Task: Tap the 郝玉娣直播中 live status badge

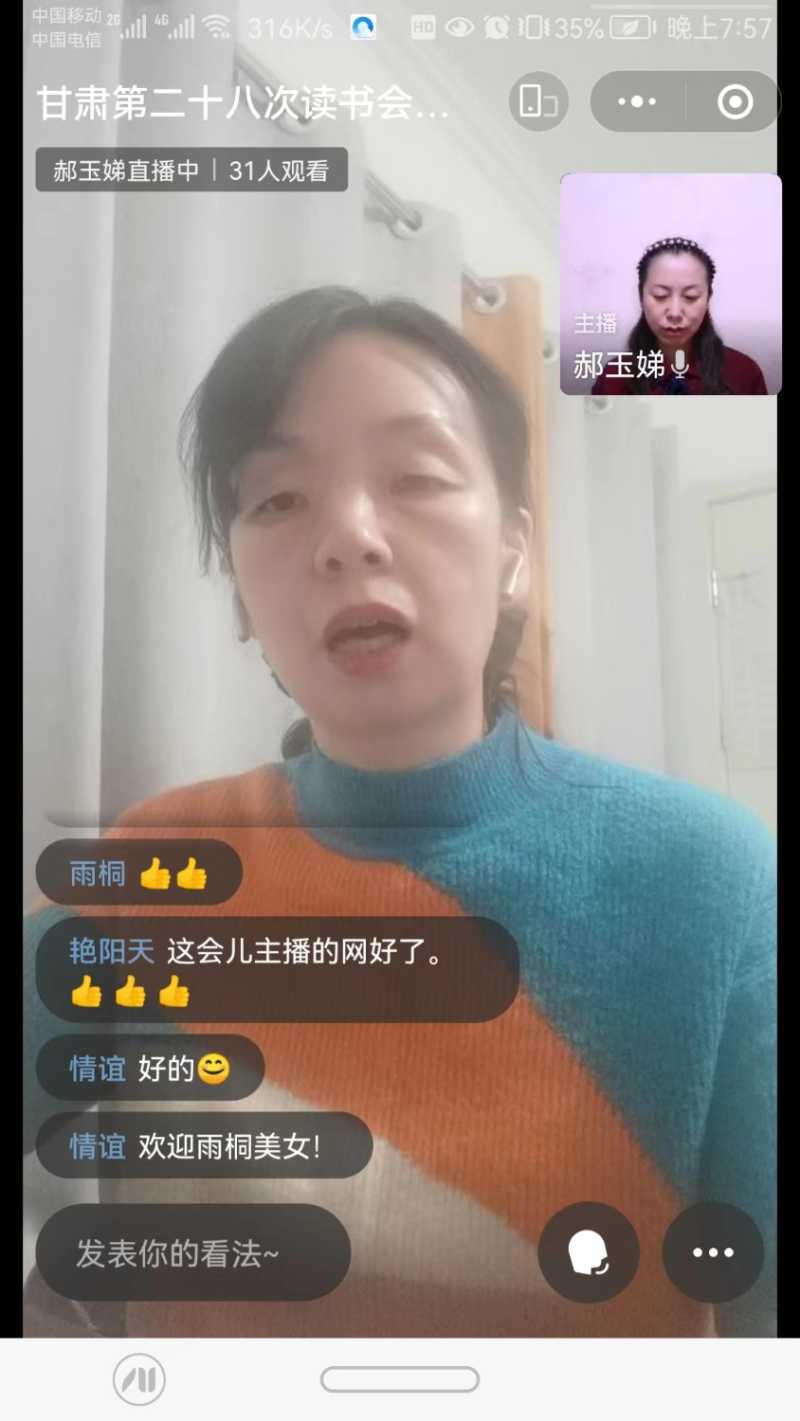Action: coord(191,171)
